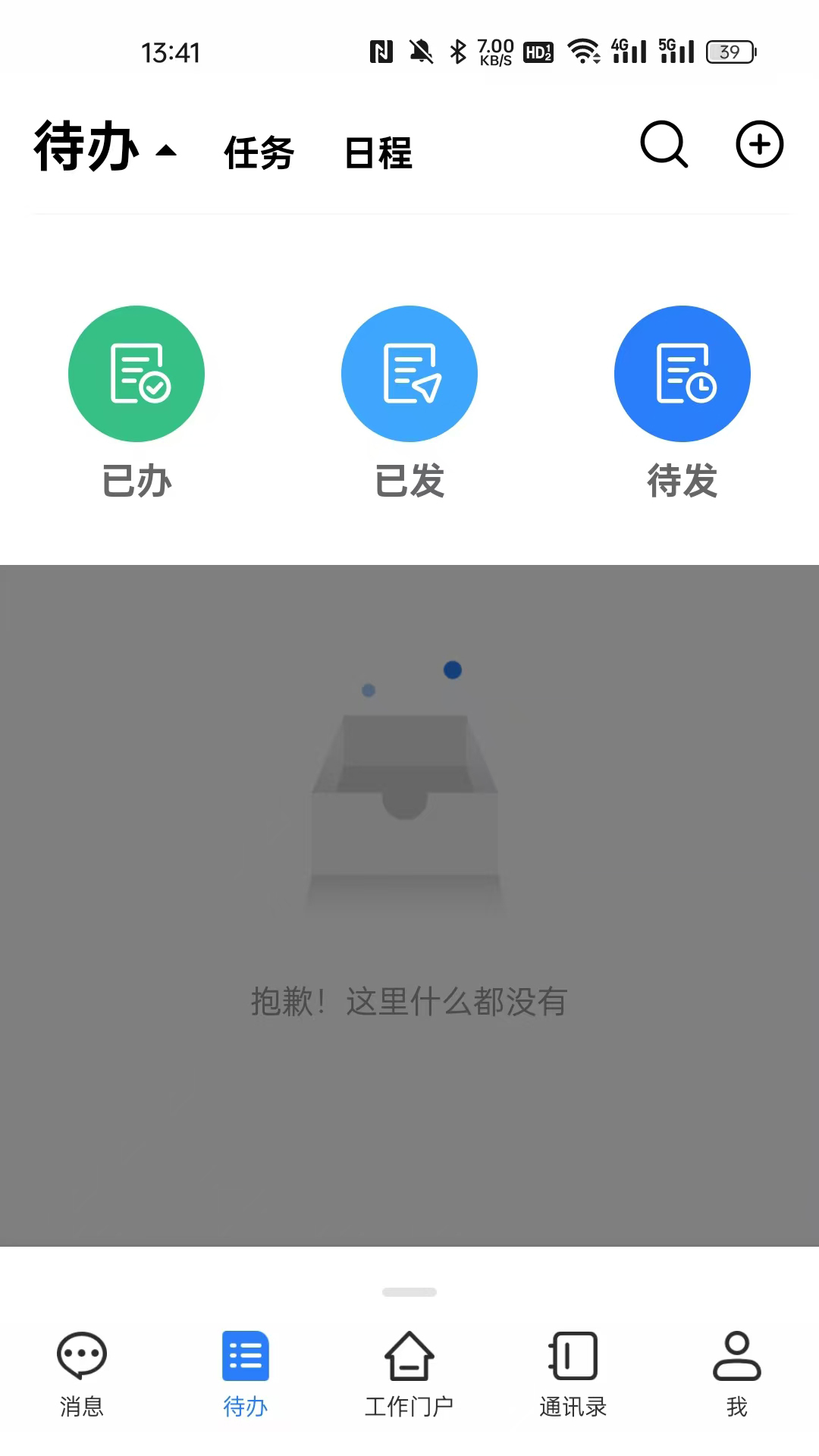The width and height of the screenshot is (819, 1456).
Task: Tap the 通讯录 contacts book icon
Action: point(573,1354)
